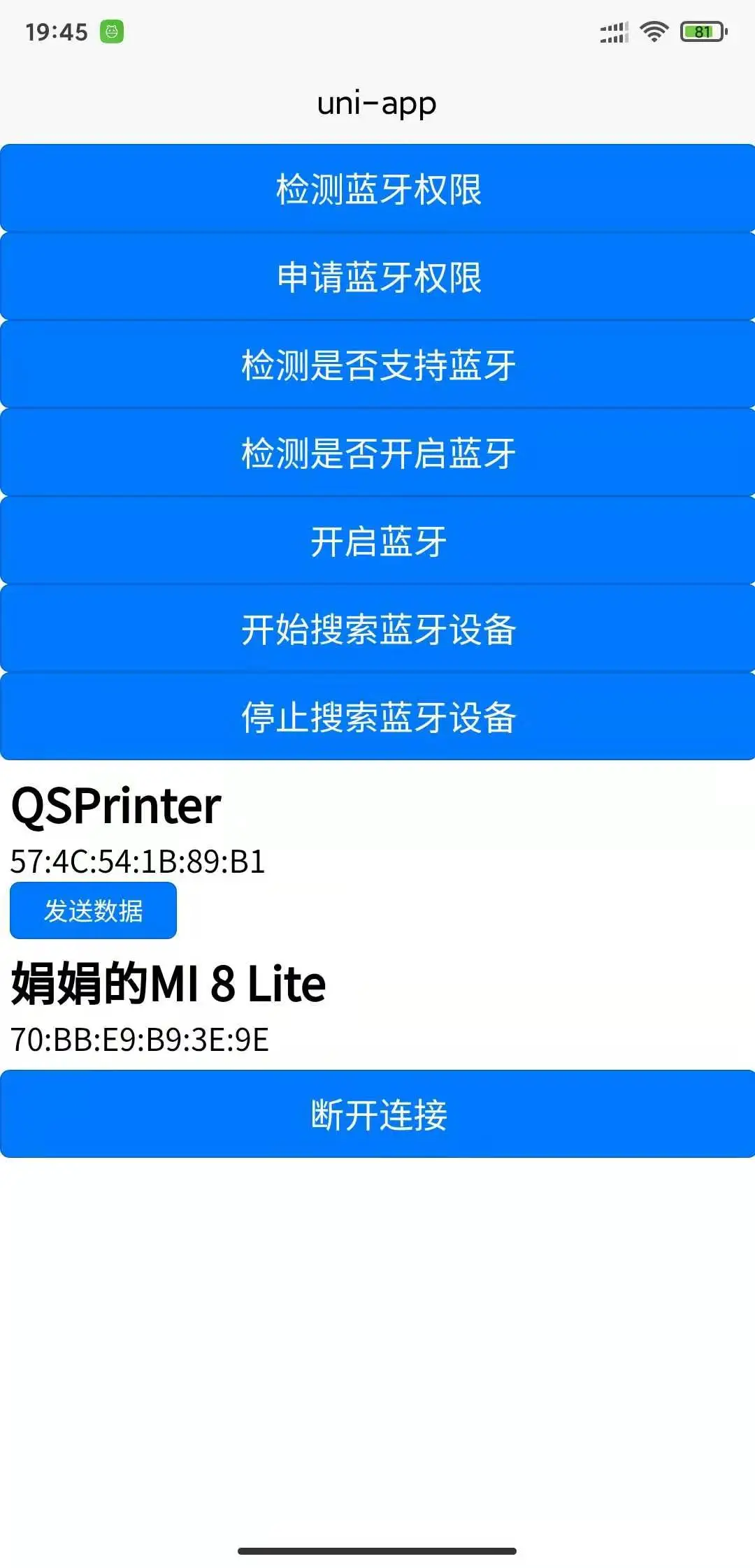The height and width of the screenshot is (1568, 755).
Task: Select the 娟娟的MI 8 Lite device
Action: [x=168, y=984]
